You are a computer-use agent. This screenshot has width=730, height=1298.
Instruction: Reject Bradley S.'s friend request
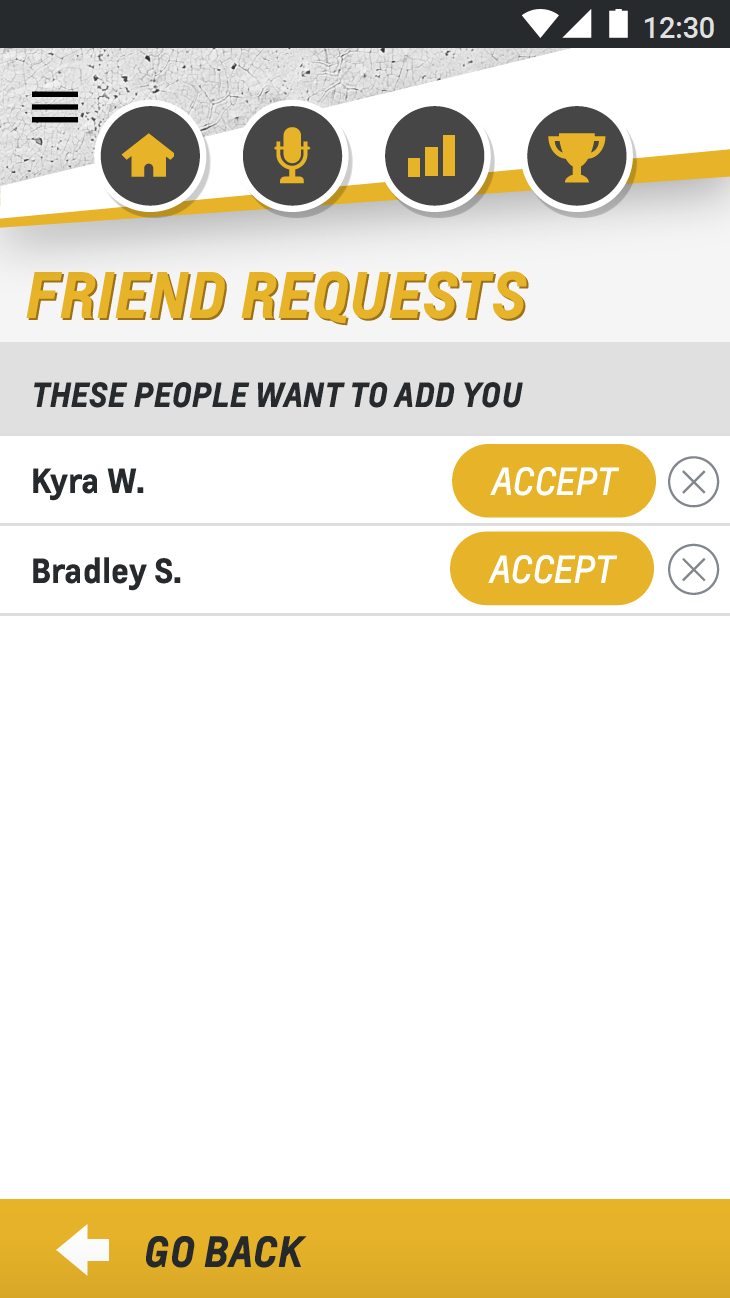(x=693, y=570)
